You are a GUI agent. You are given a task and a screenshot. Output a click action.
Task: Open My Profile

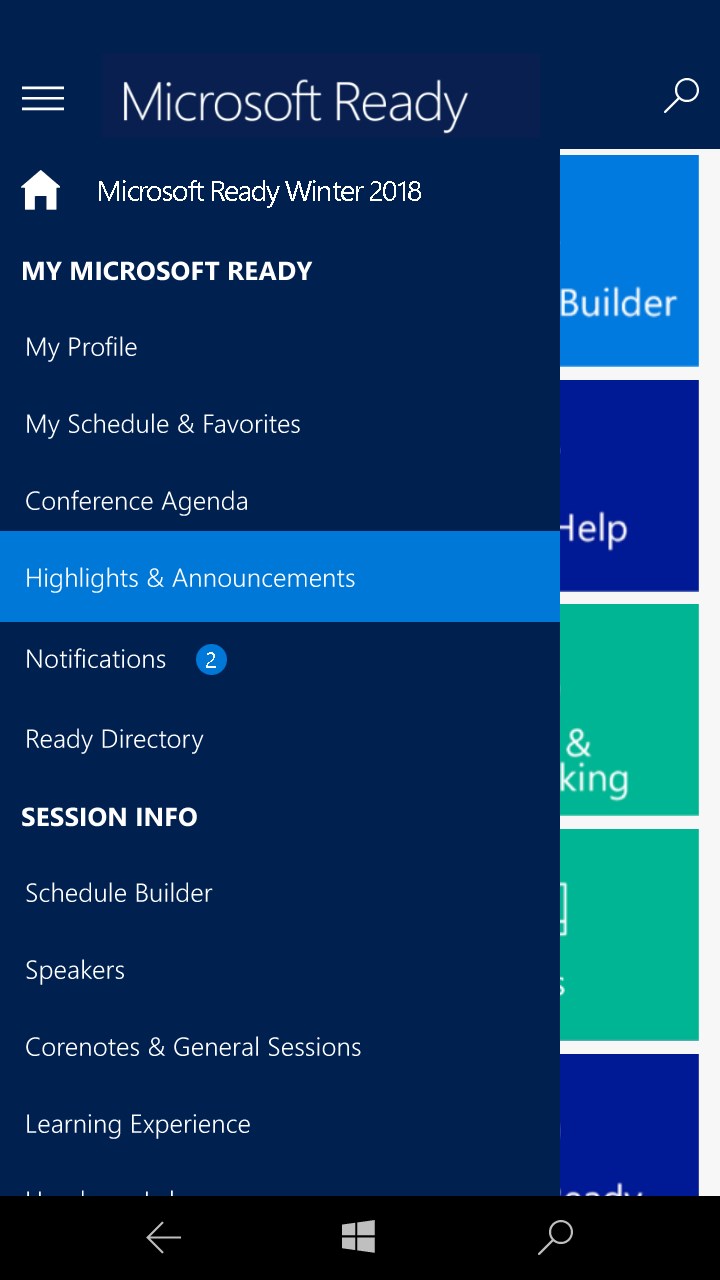tap(82, 347)
